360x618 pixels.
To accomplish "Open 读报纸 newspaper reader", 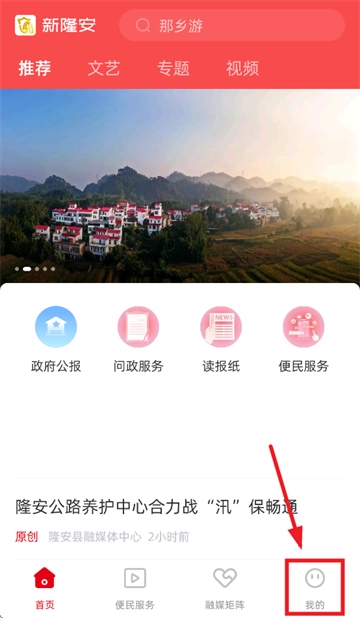I will pyautogui.click(x=221, y=339).
